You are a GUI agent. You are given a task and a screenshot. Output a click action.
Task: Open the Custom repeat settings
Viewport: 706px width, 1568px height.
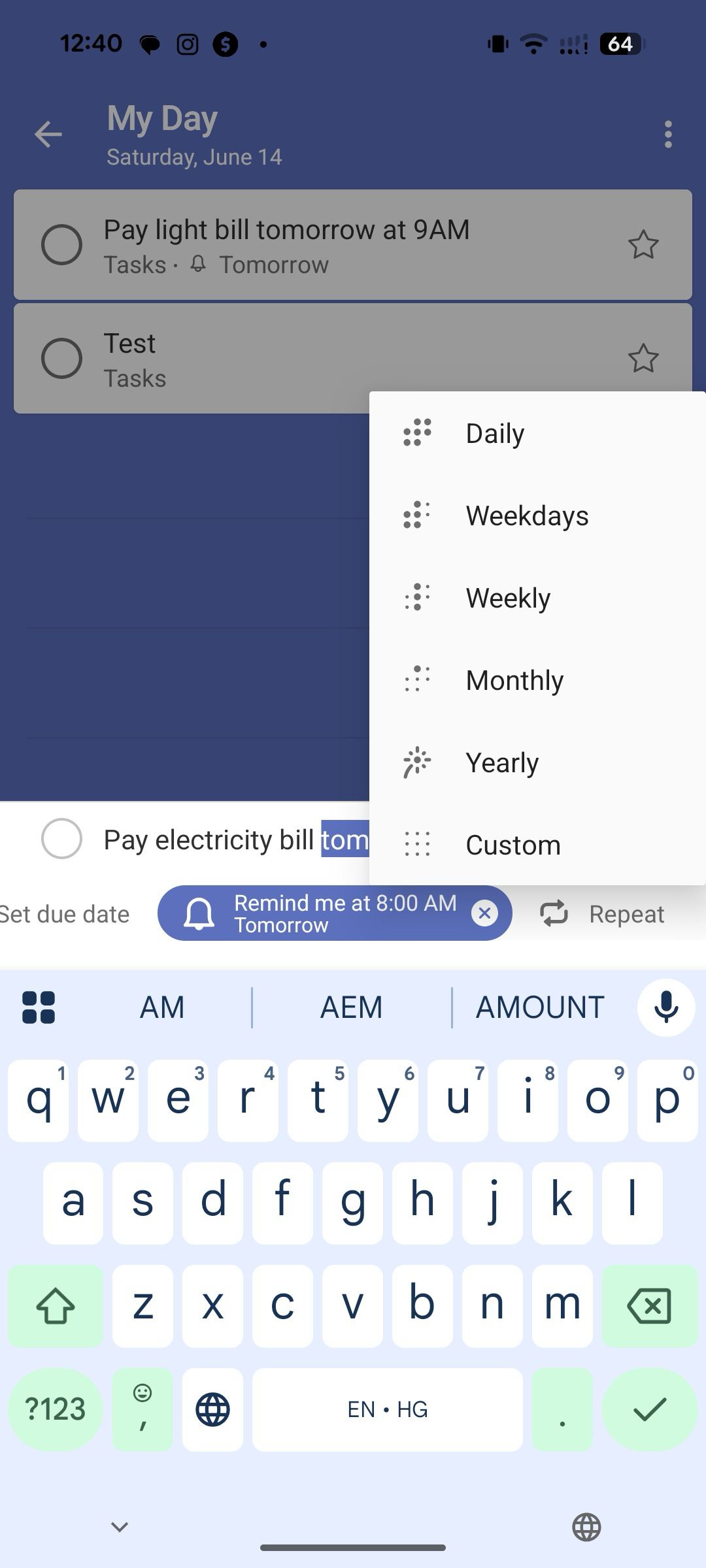(x=513, y=845)
